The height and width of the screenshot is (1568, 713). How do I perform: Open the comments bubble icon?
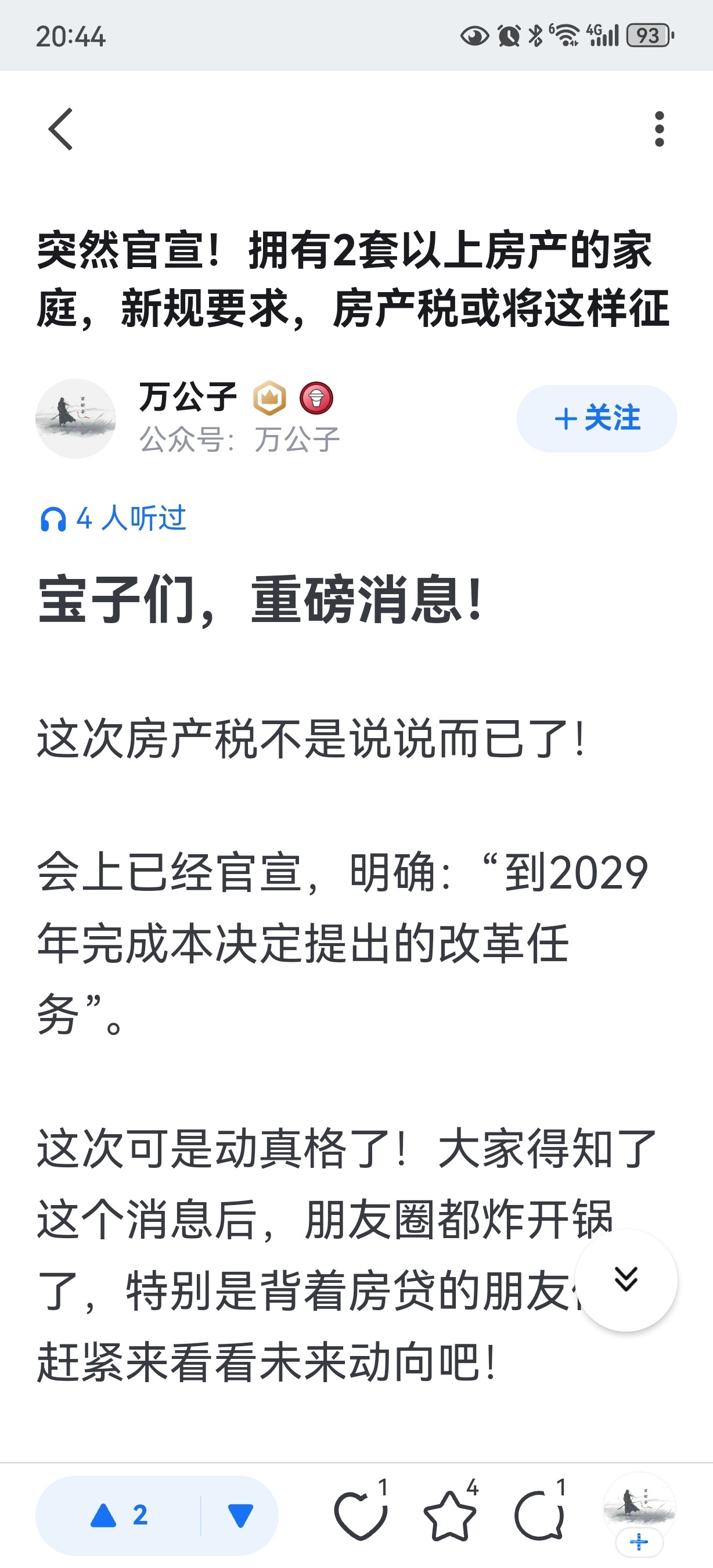[x=539, y=1515]
